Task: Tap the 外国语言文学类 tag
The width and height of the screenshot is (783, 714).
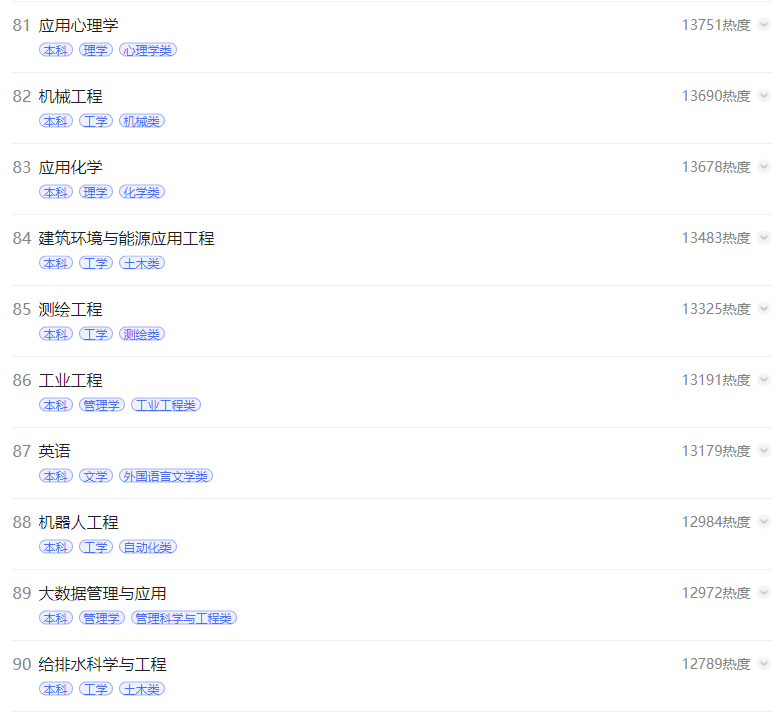Action: pos(165,476)
